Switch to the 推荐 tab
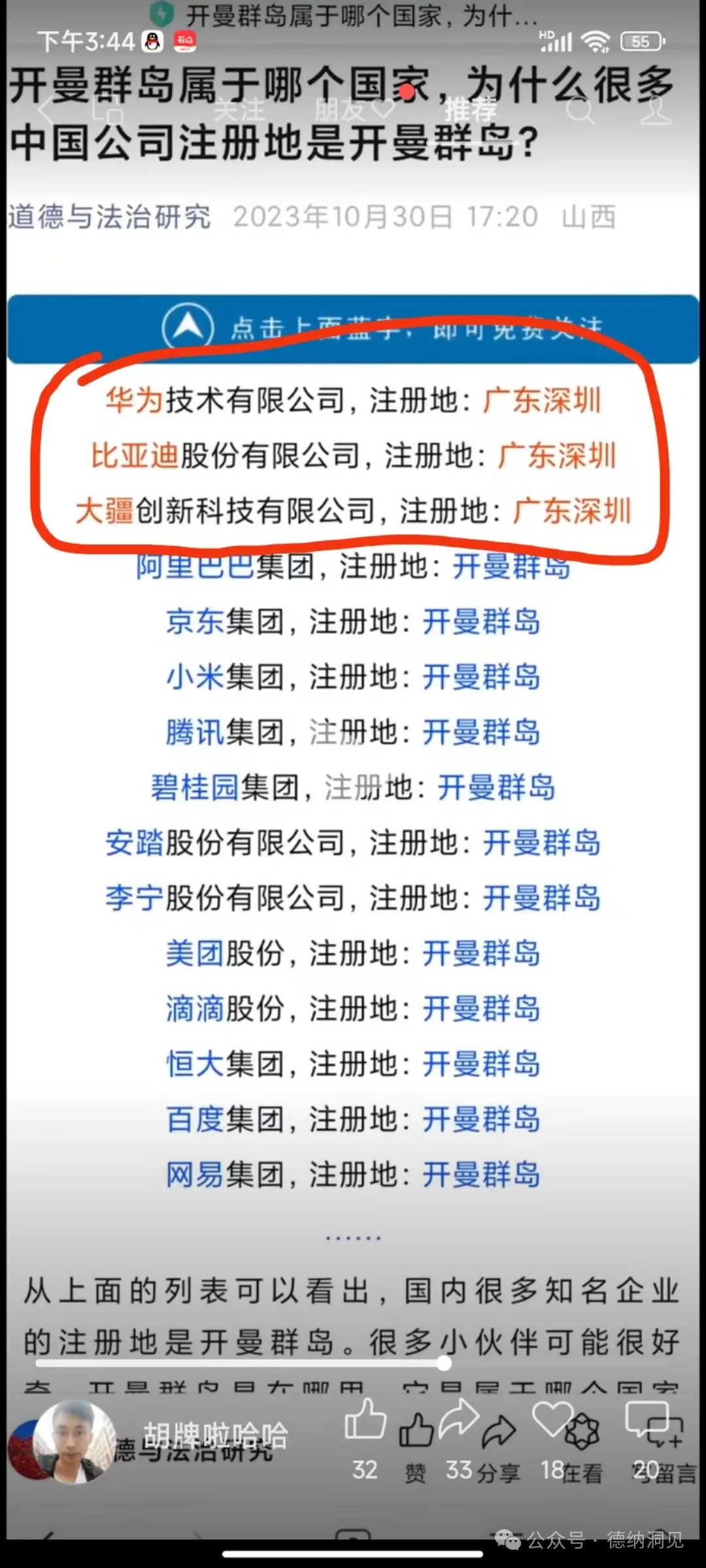This screenshot has width=706, height=1568. (471, 110)
